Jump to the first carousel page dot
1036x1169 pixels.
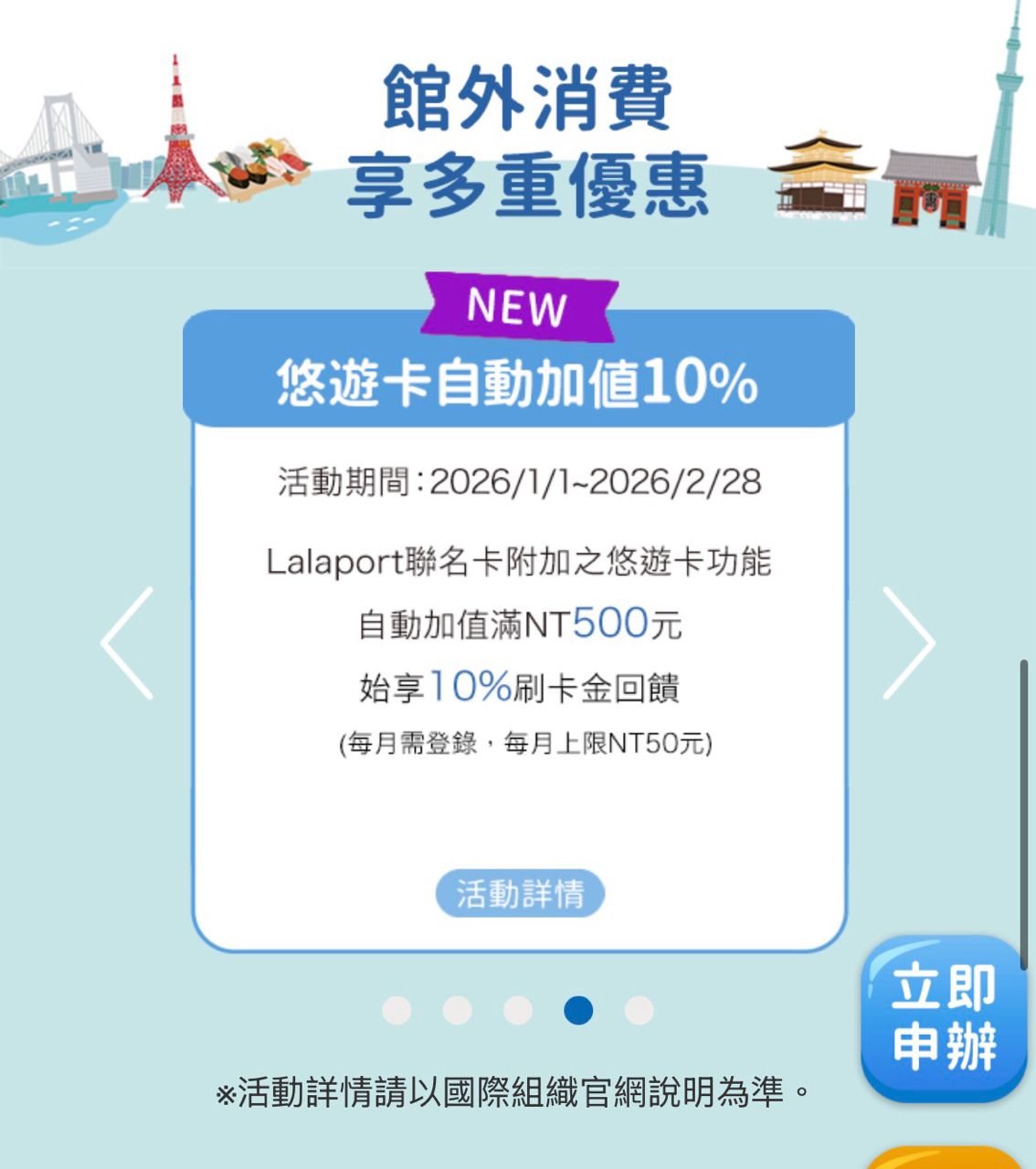pyautogui.click(x=396, y=1010)
